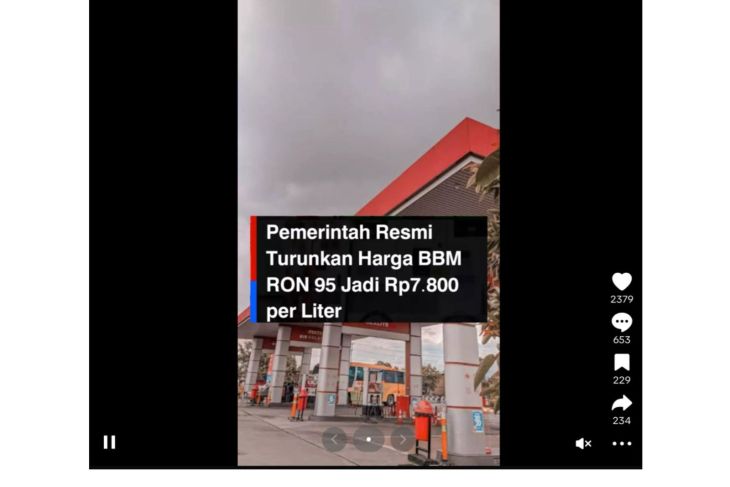This screenshot has width=730, height=487.
Task: Go to the previous slide arrow
Action: pos(334,439)
